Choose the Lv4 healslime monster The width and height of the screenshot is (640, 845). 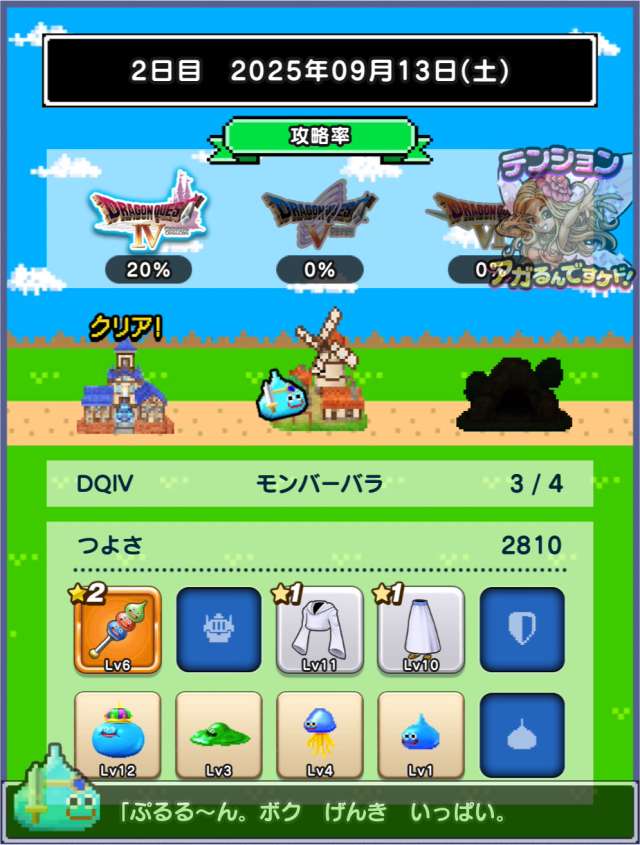(319, 735)
